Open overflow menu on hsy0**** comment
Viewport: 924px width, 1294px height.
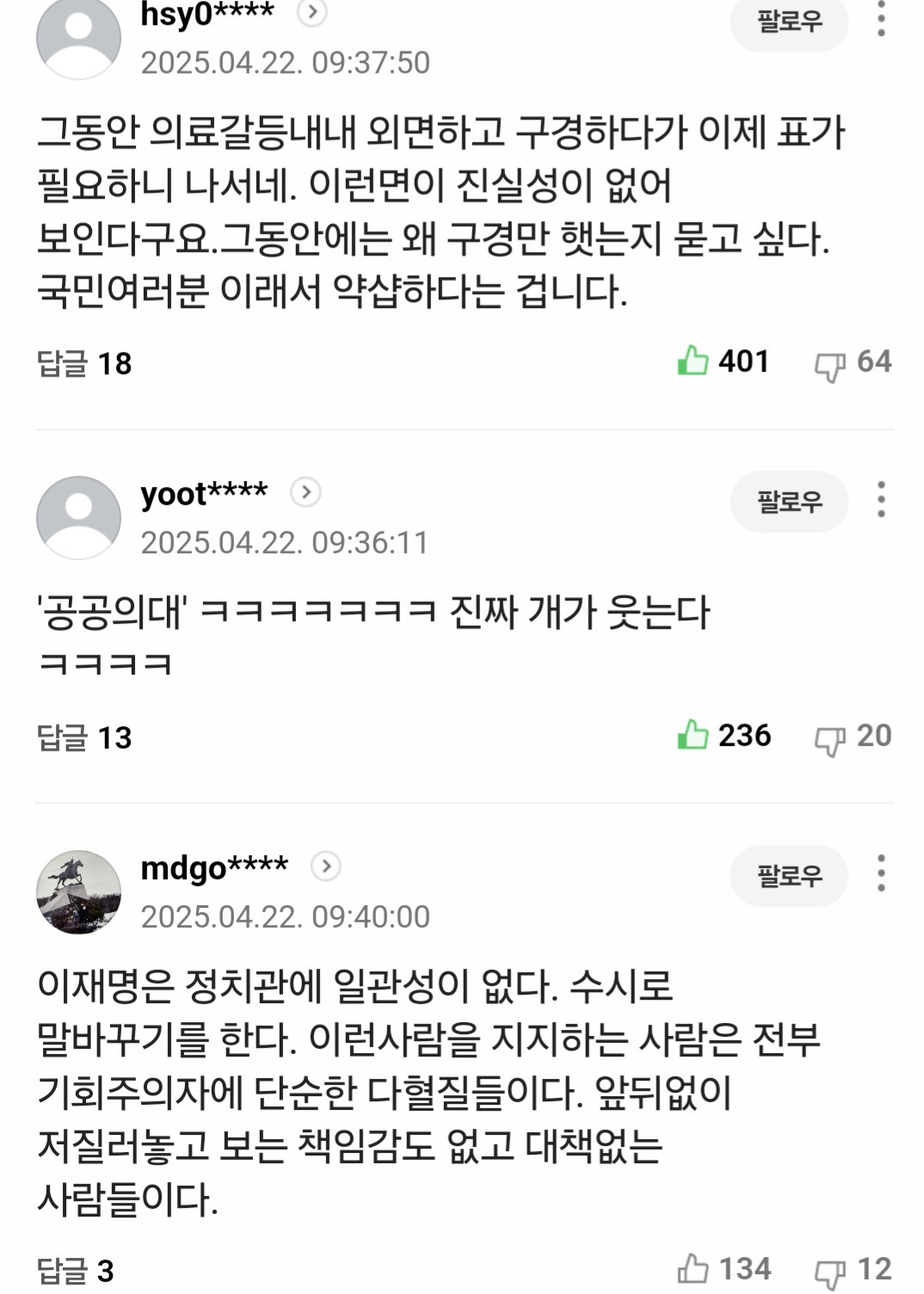click(881, 19)
